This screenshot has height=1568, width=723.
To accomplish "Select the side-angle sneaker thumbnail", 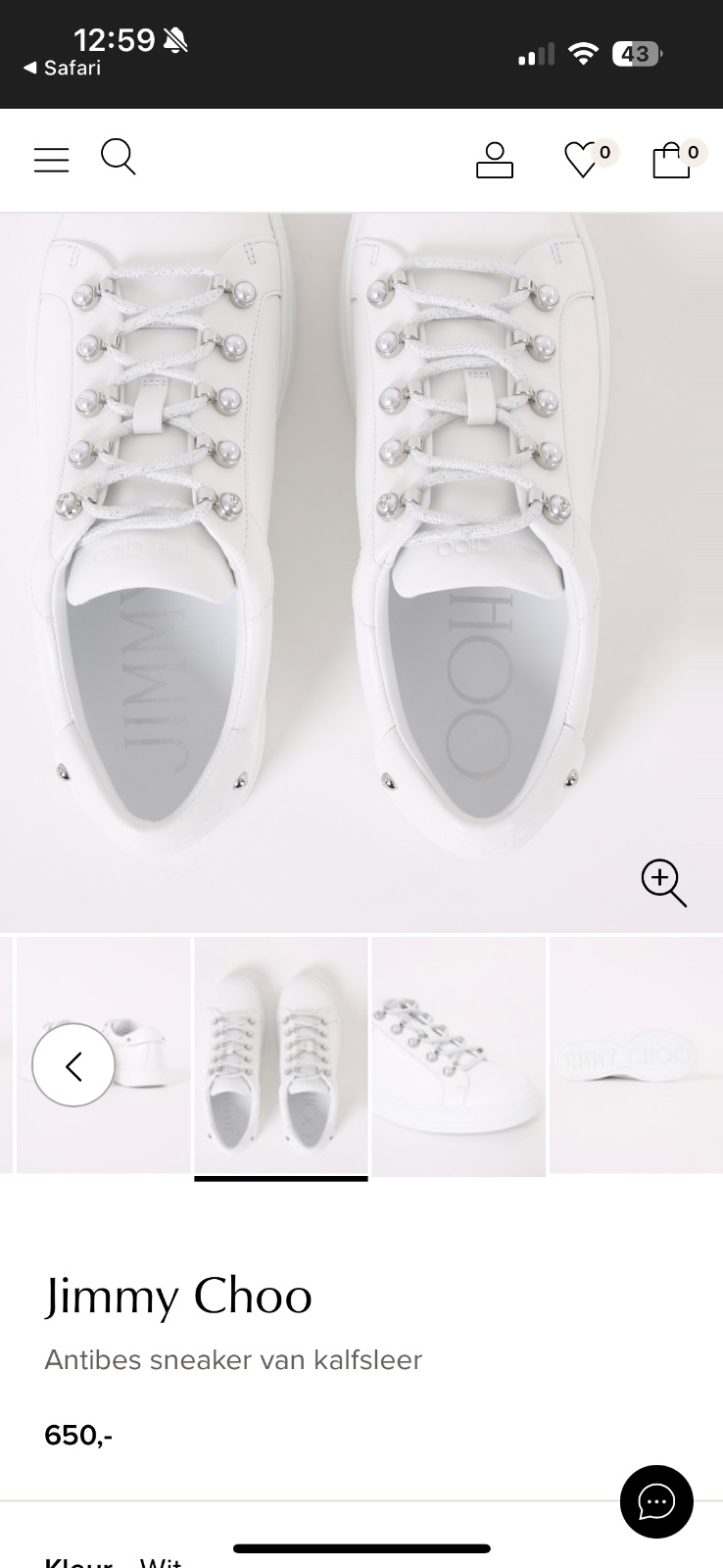I will pyautogui.click(x=458, y=1056).
